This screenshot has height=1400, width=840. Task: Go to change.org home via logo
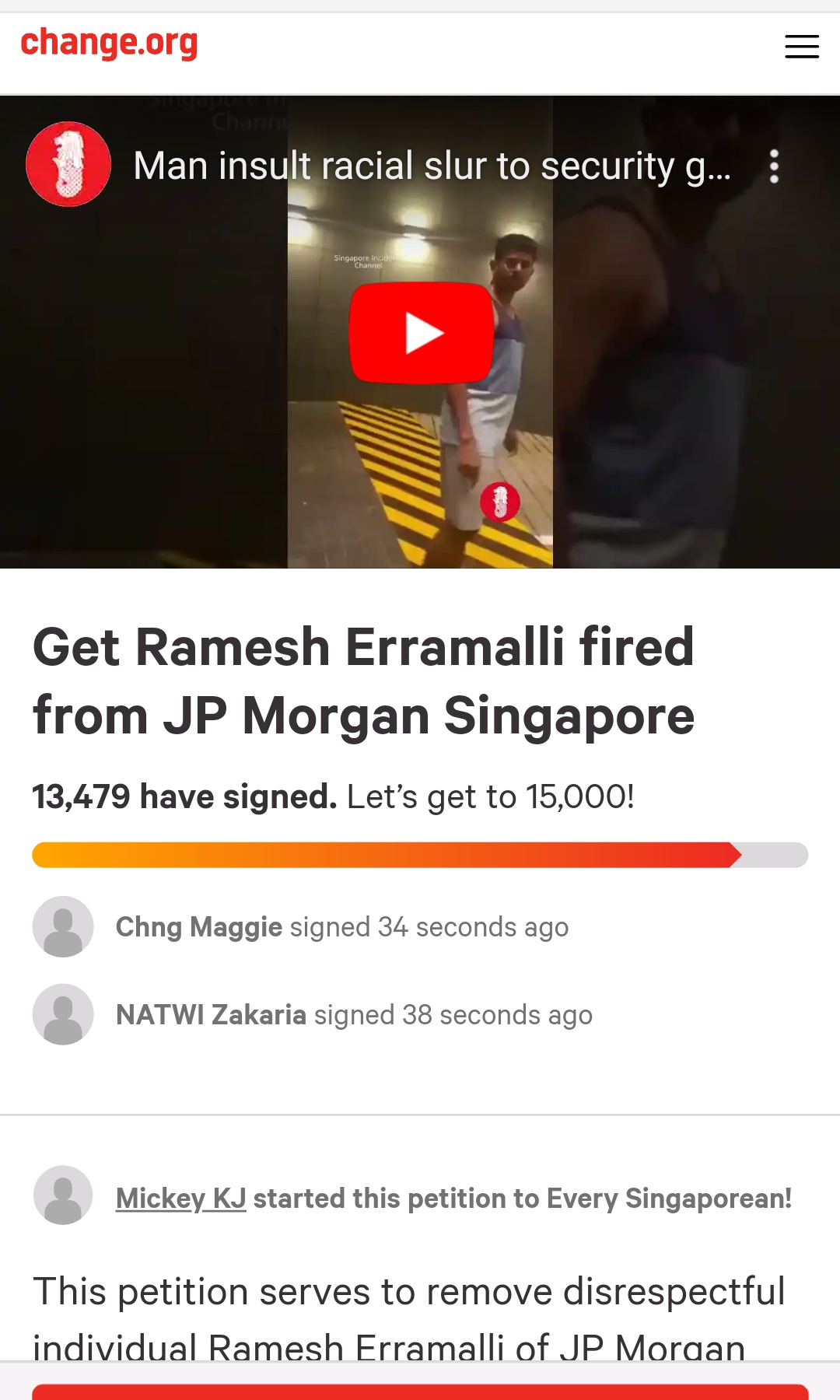(x=109, y=44)
